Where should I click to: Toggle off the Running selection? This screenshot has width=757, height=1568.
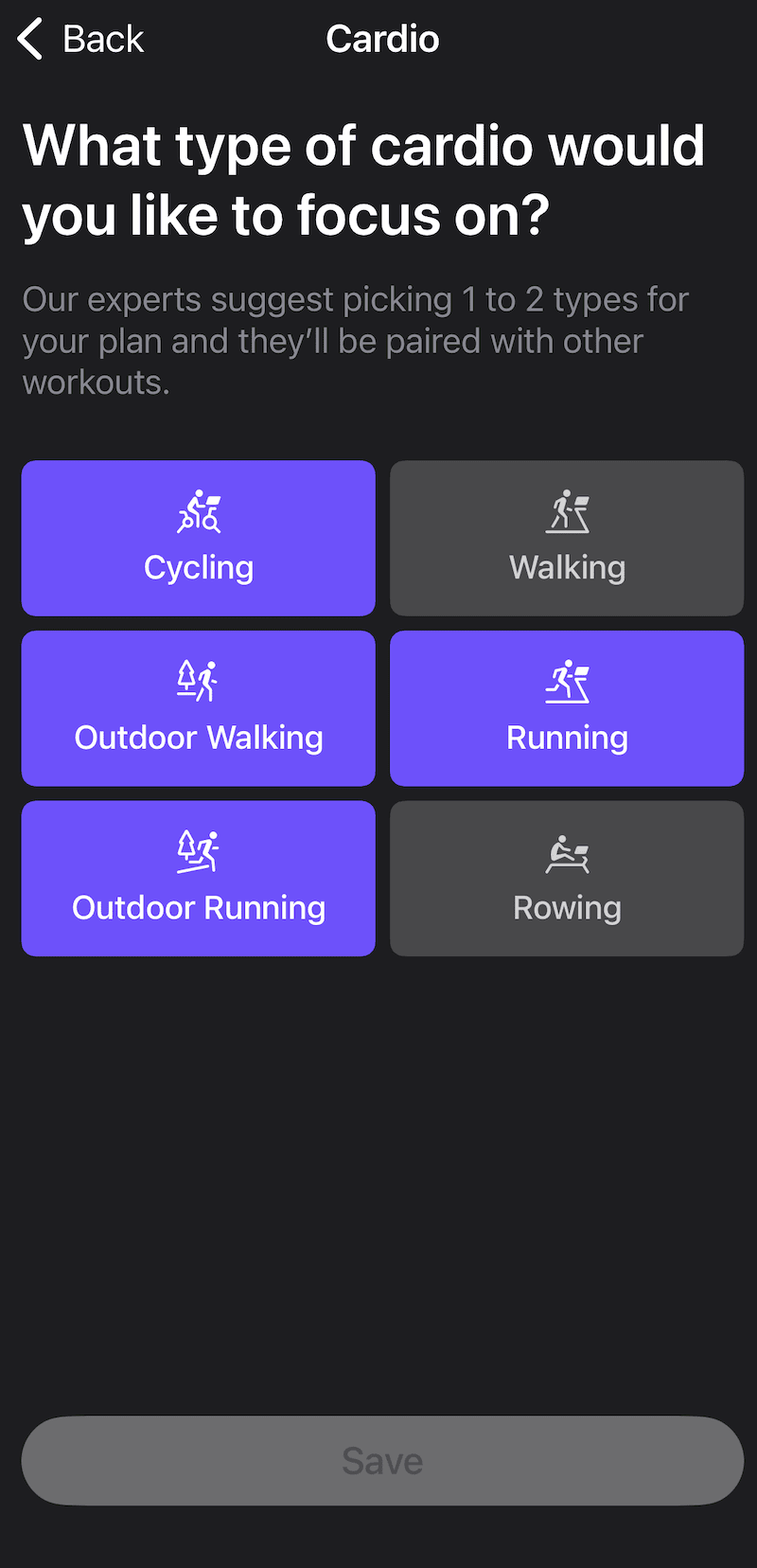coord(567,708)
